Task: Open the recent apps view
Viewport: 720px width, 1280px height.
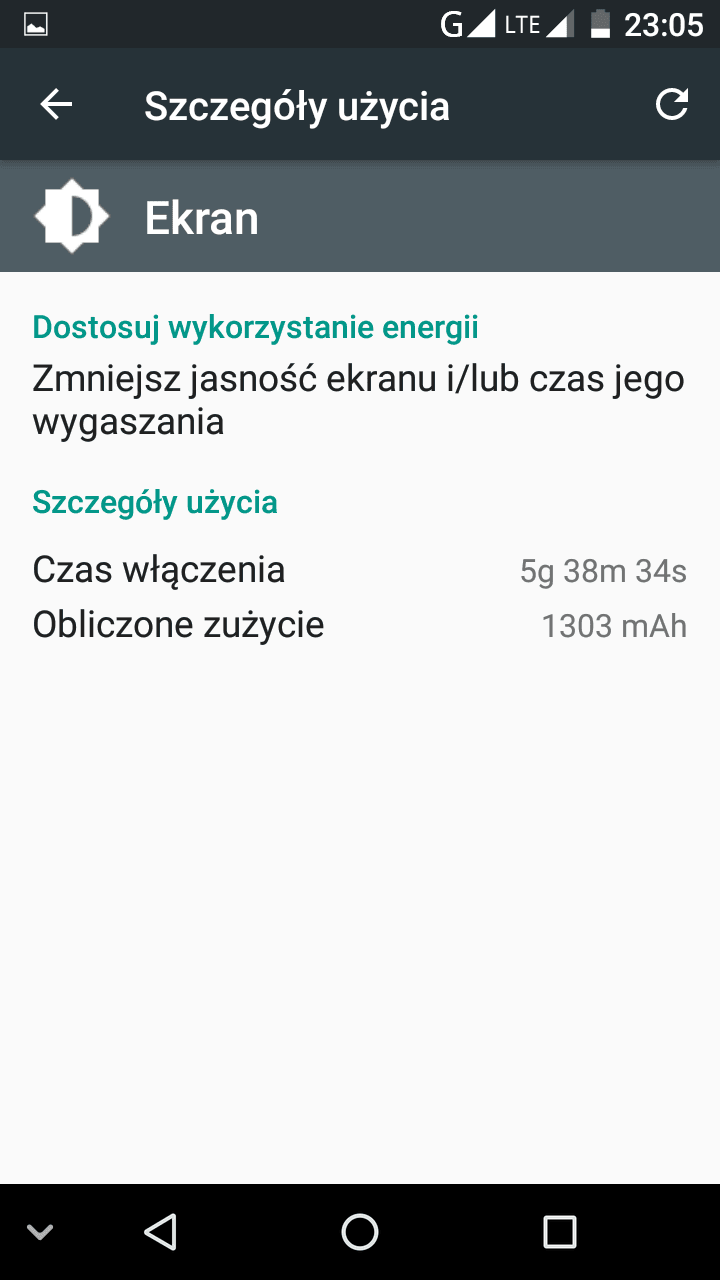Action: [x=560, y=1232]
